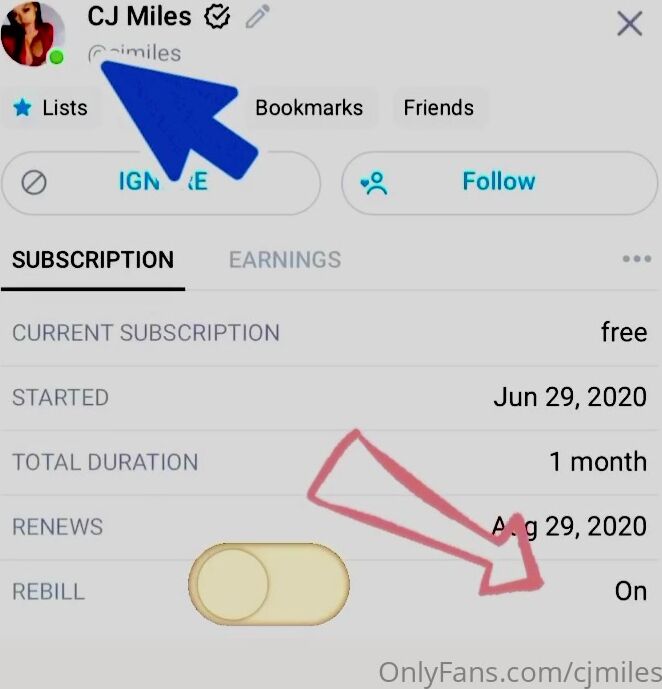
Task: Edit the name with the pencil icon
Action: 257,17
